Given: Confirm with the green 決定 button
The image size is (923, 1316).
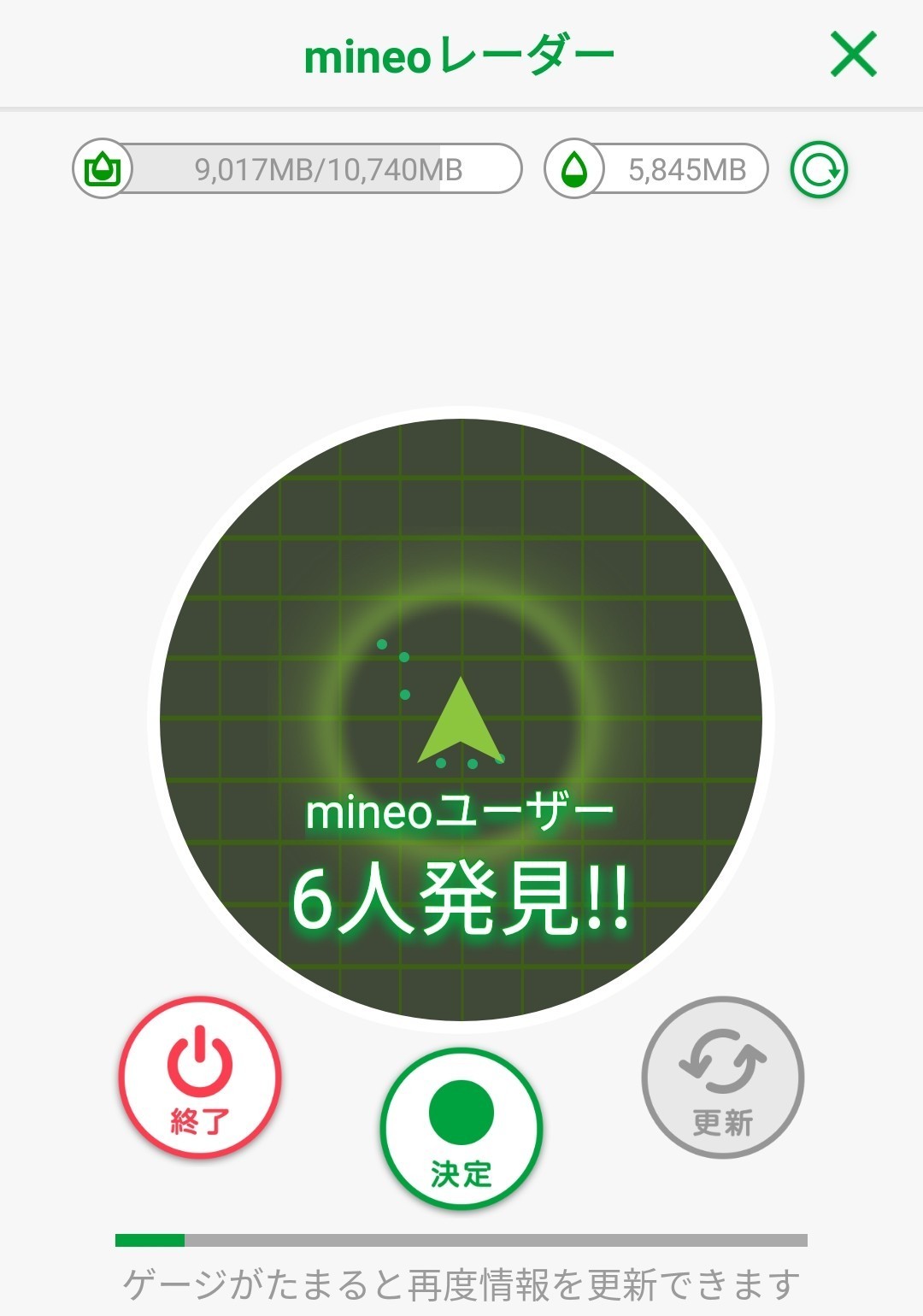Looking at the screenshot, I should (461, 1128).
